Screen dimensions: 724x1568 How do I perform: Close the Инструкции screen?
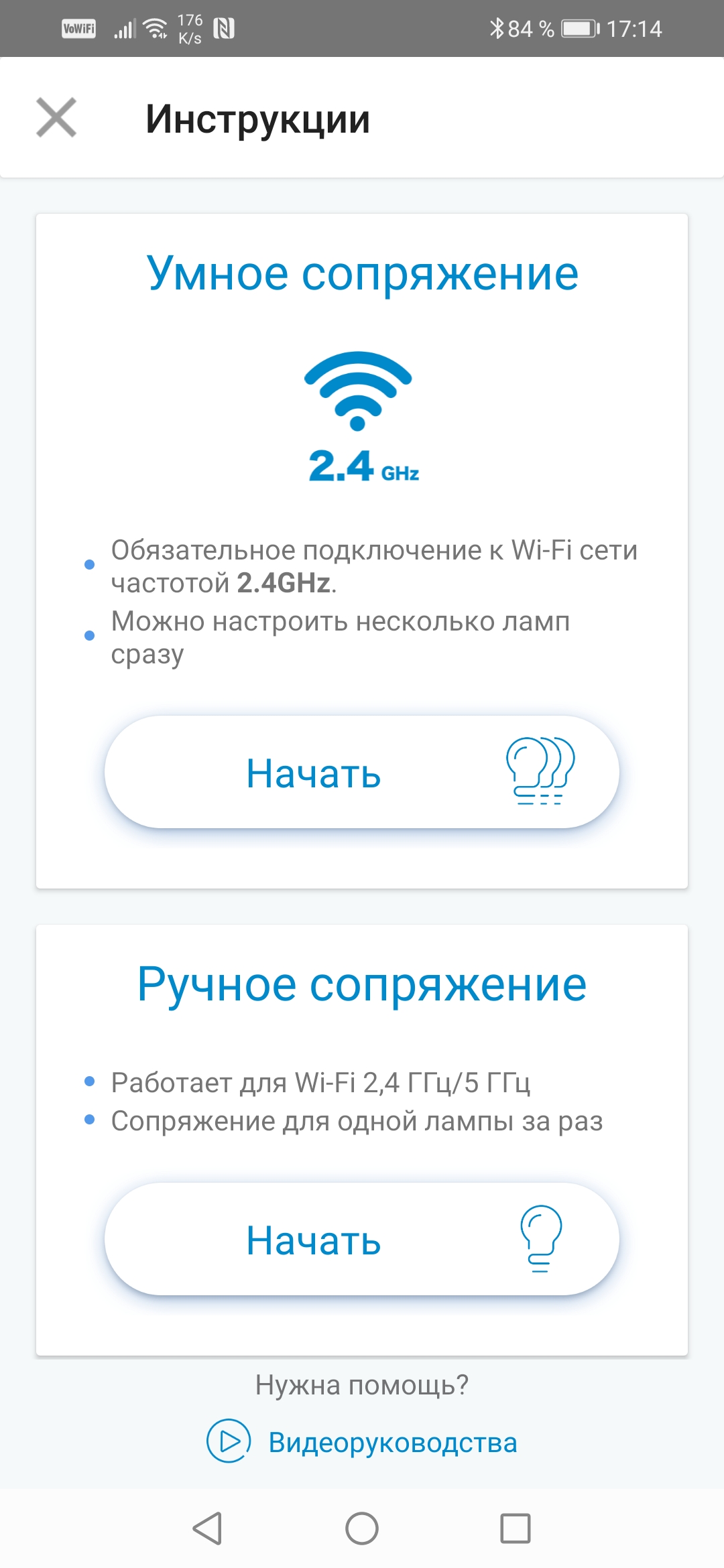pos(56,118)
